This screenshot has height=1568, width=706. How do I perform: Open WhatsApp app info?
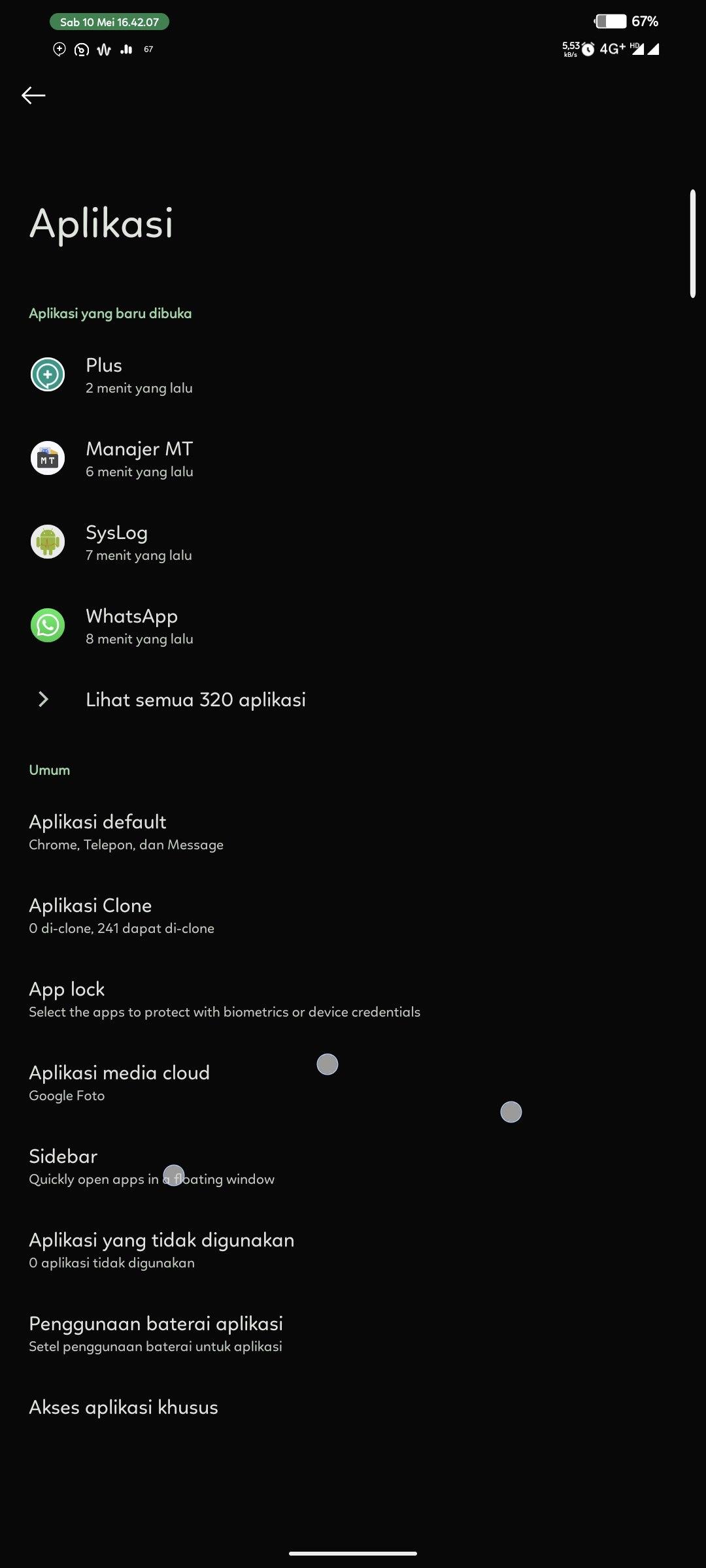coord(353,626)
